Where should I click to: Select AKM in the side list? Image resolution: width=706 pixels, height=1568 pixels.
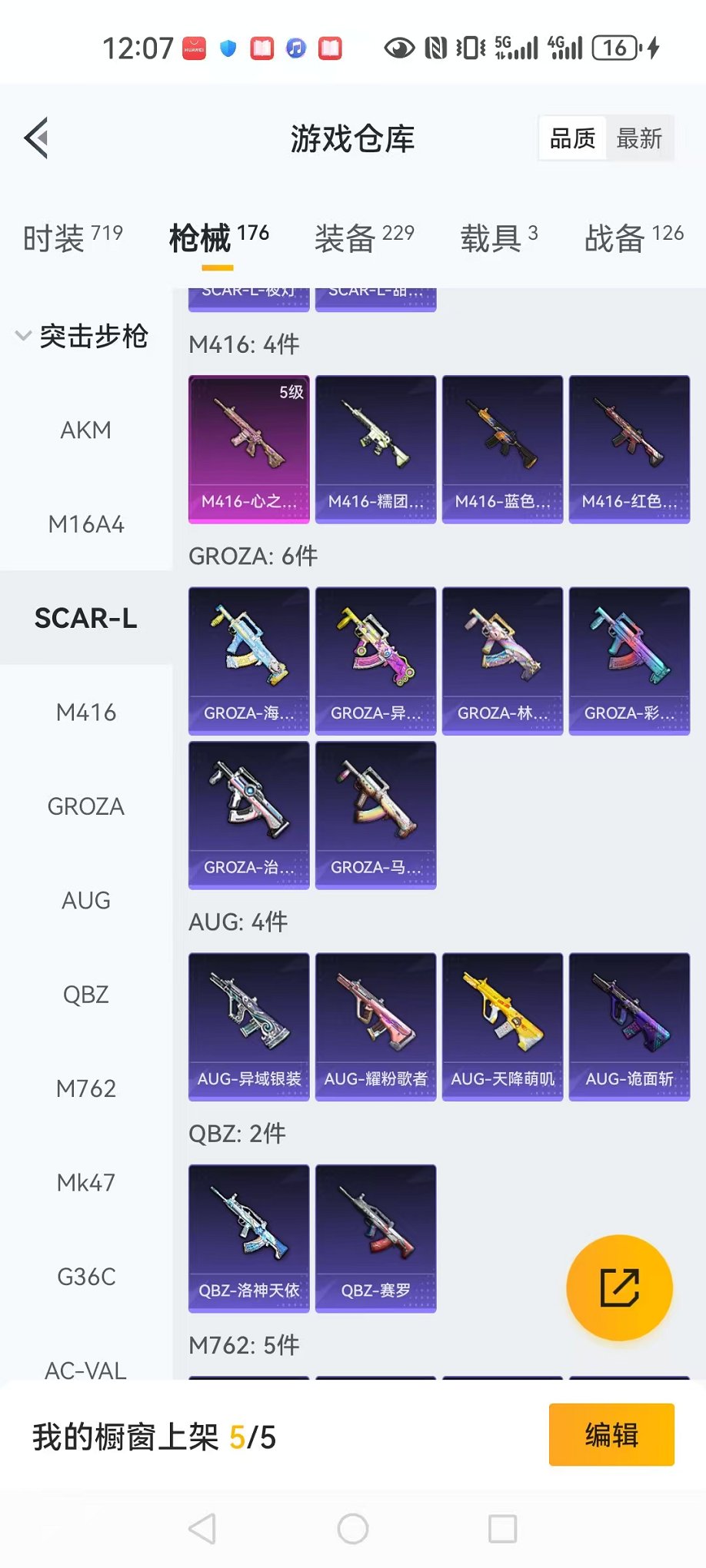86,430
